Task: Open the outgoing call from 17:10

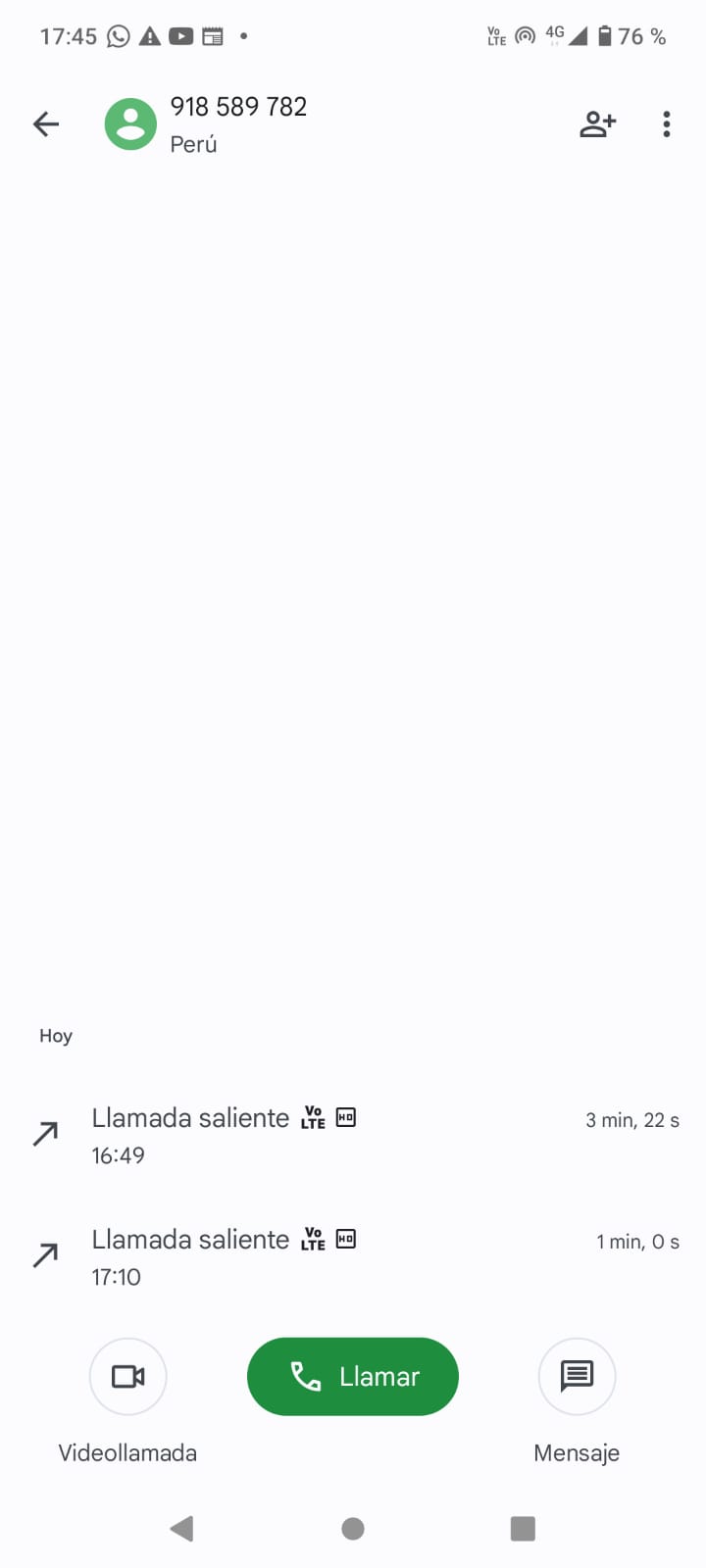Action: pos(353,1256)
